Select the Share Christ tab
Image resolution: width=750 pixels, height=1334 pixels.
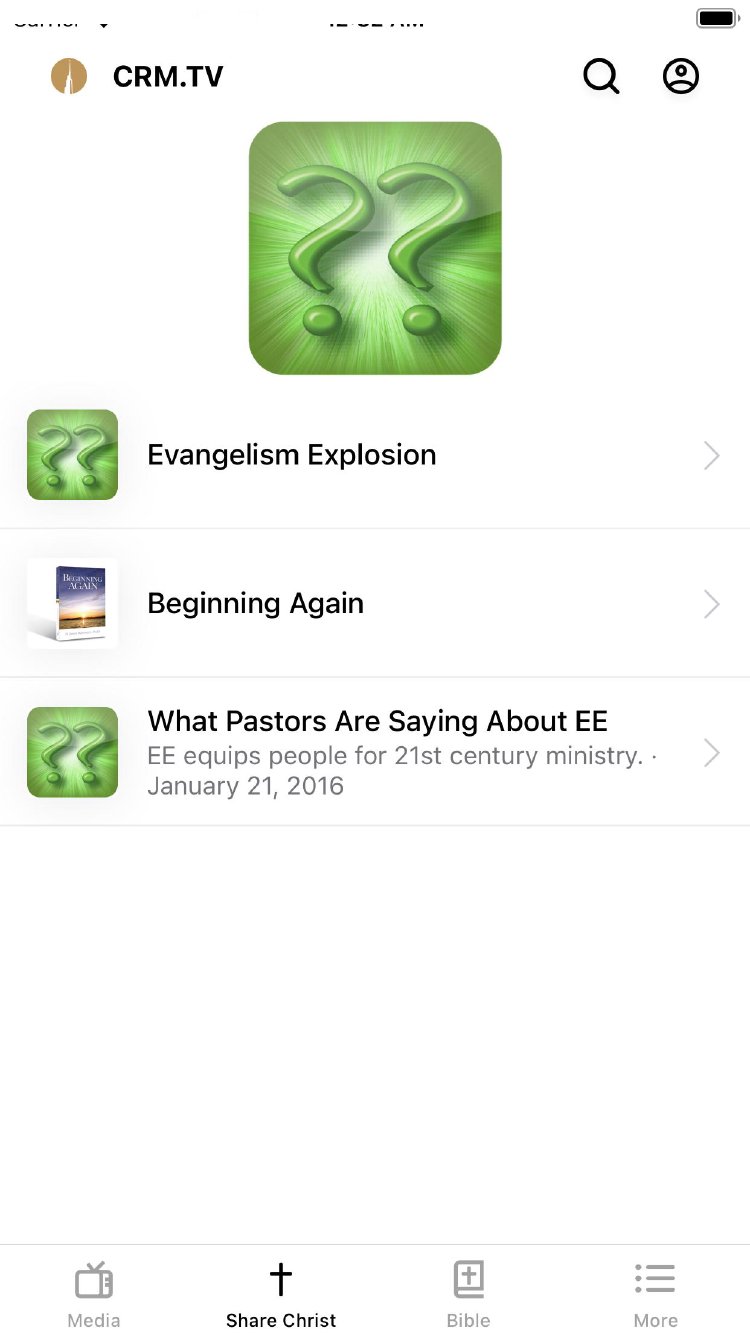coord(281,1294)
